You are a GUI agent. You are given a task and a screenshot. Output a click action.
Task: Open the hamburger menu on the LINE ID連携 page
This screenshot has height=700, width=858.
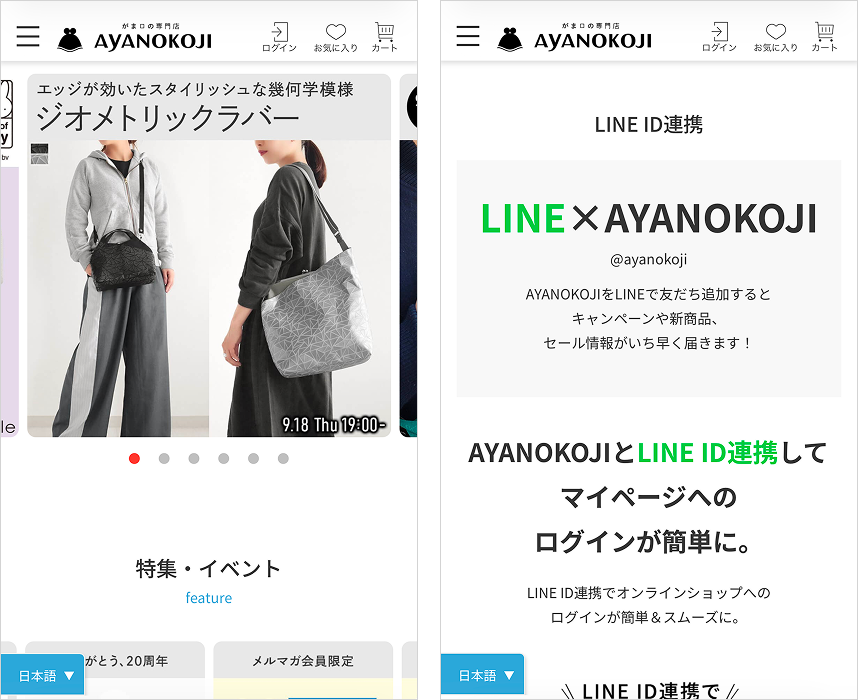point(468,37)
